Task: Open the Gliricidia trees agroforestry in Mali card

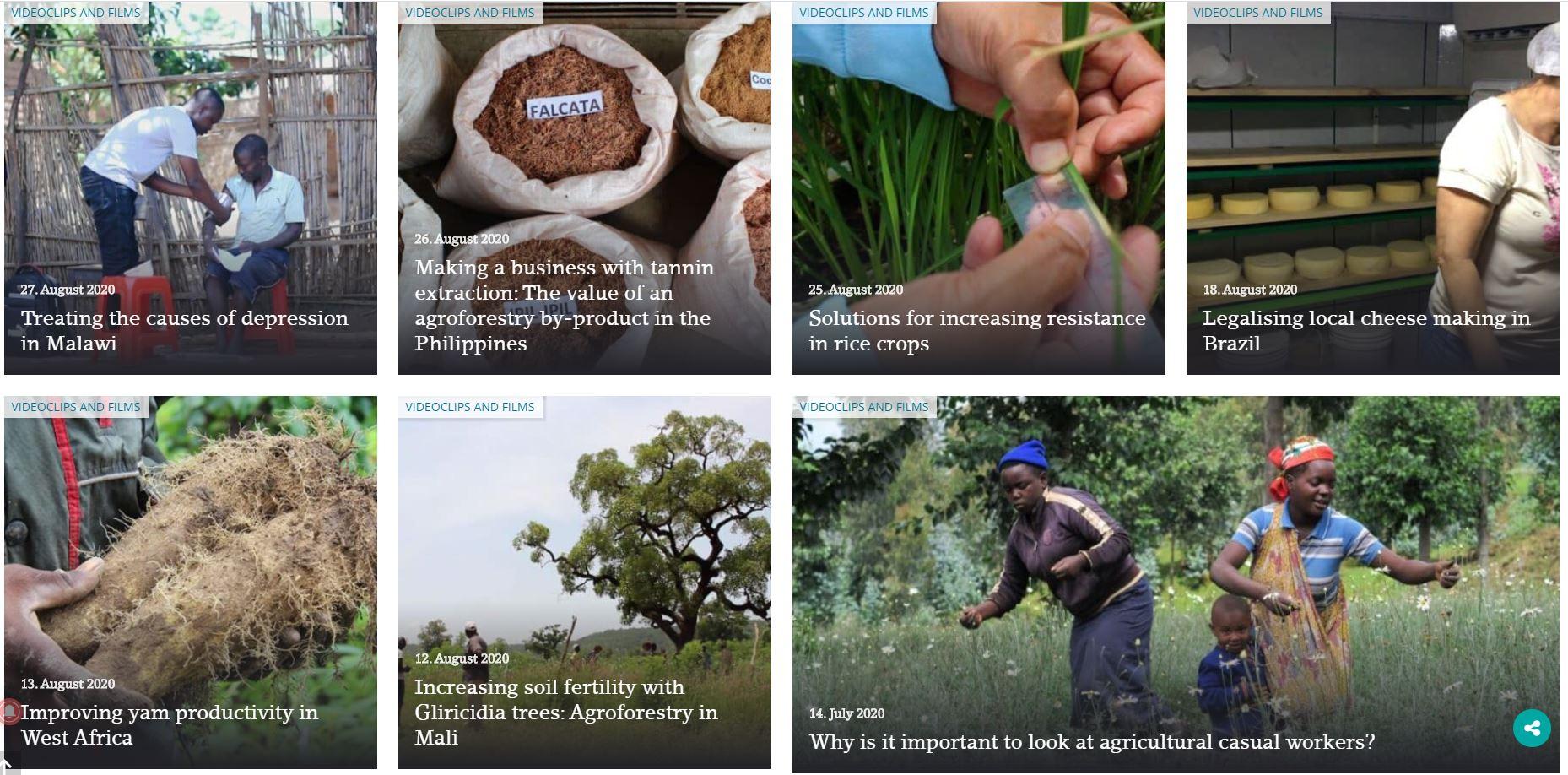Action: tap(565, 712)
